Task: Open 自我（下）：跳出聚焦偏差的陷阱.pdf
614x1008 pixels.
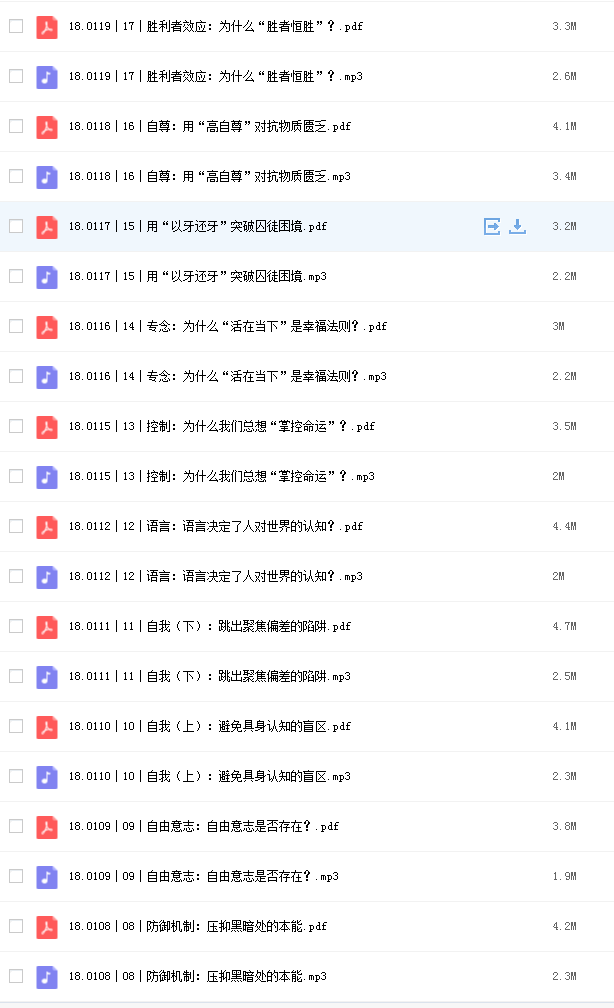Action: click(x=210, y=626)
